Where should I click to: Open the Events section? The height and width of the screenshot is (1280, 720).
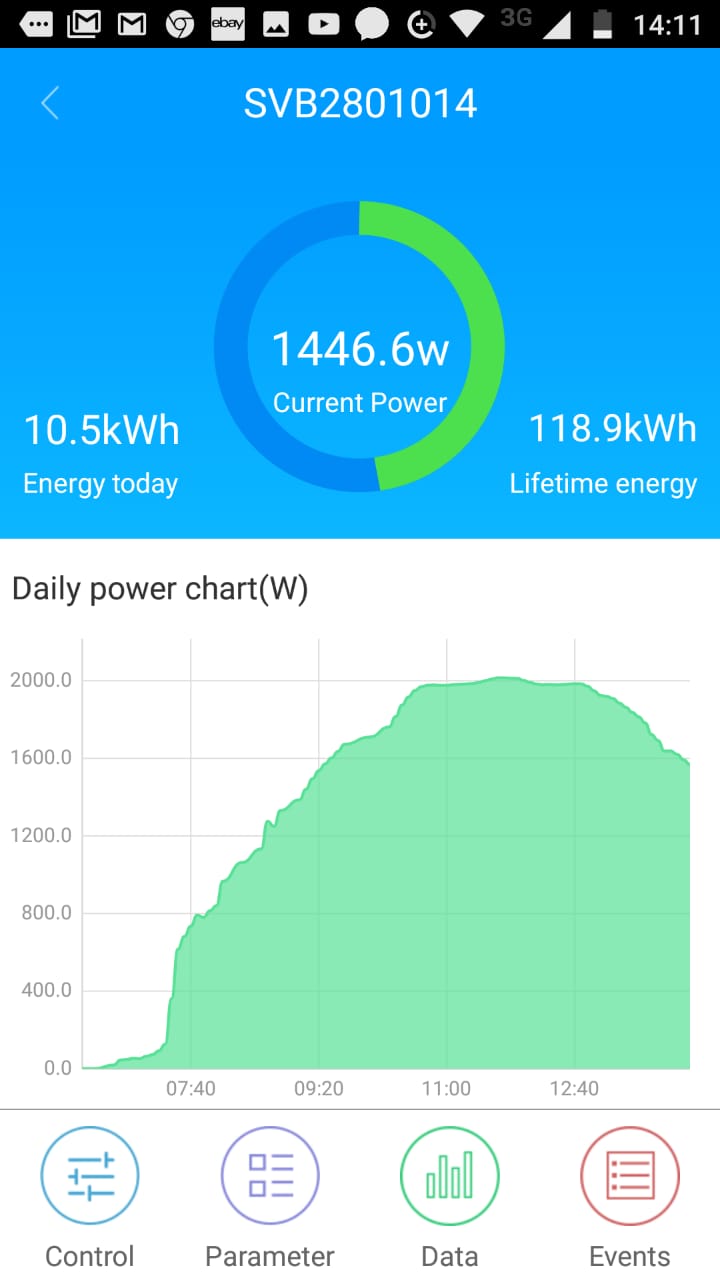pos(630,1177)
